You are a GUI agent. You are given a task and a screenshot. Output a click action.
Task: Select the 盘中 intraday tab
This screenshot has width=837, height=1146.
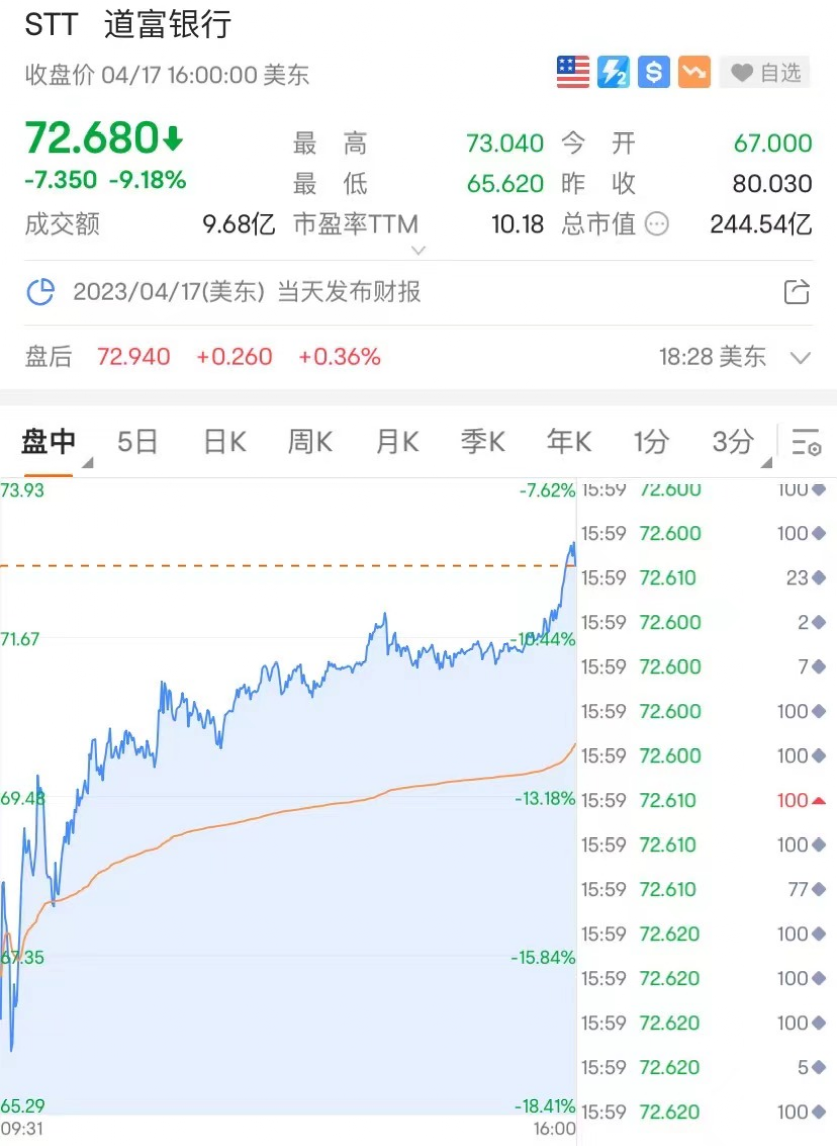pyautogui.click(x=49, y=441)
